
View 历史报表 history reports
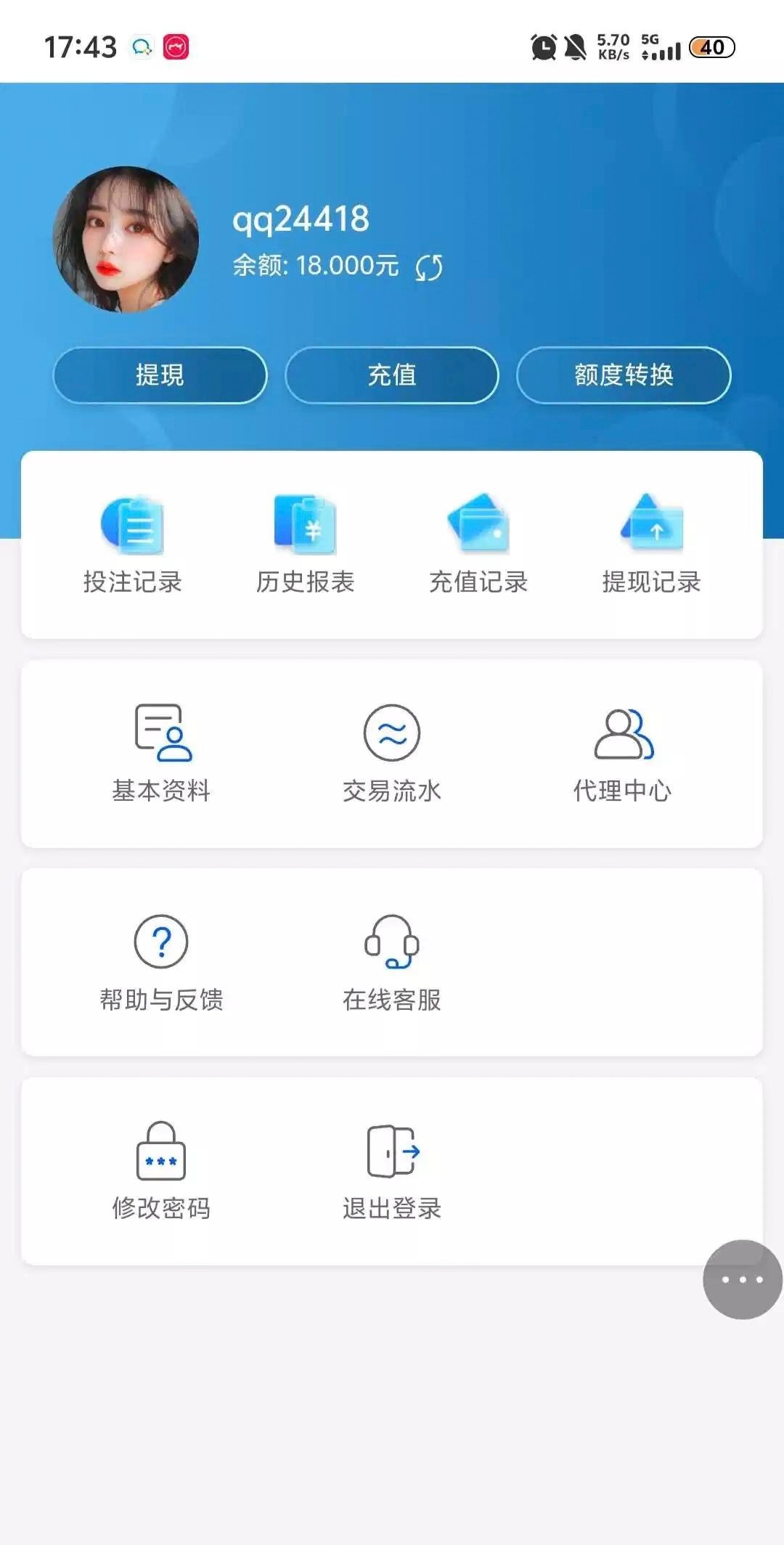305,545
